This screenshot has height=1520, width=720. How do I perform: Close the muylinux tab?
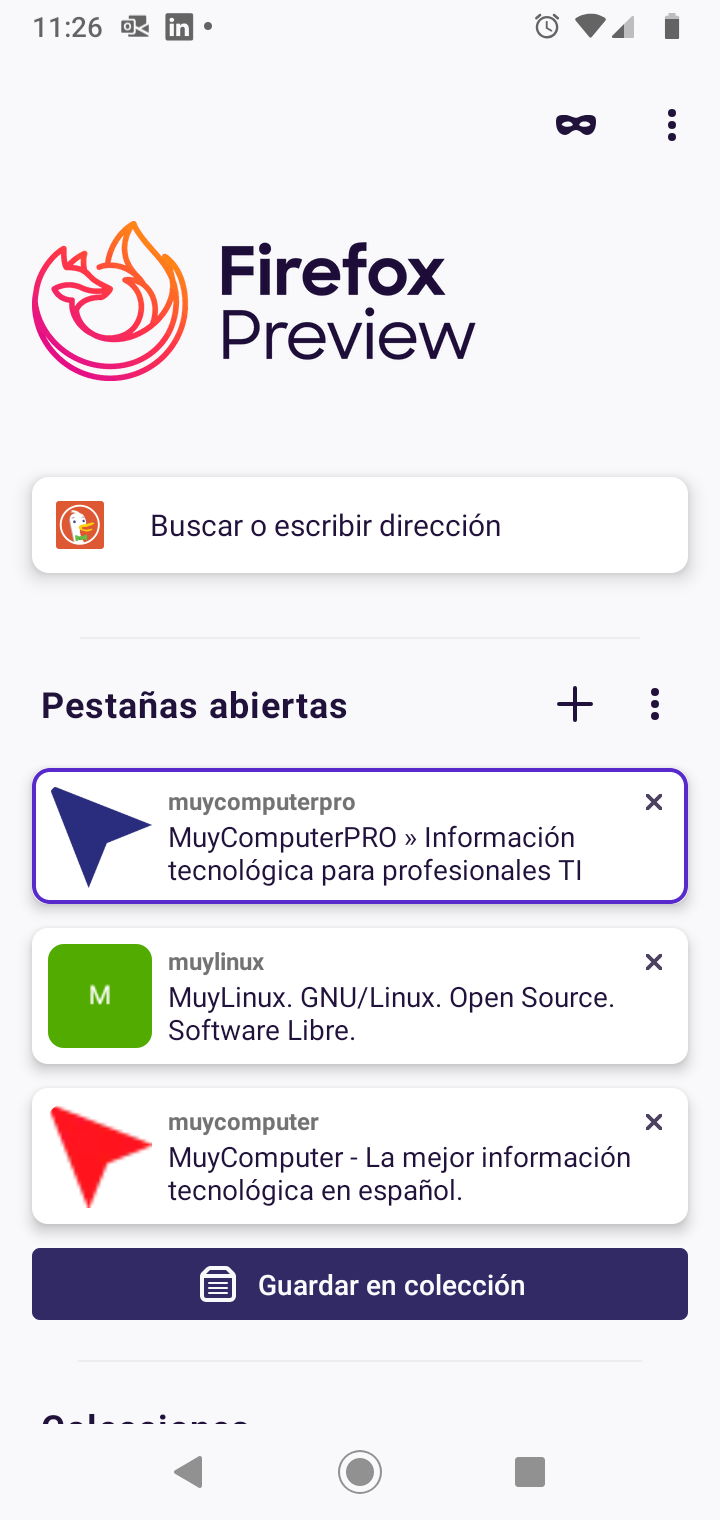click(654, 962)
